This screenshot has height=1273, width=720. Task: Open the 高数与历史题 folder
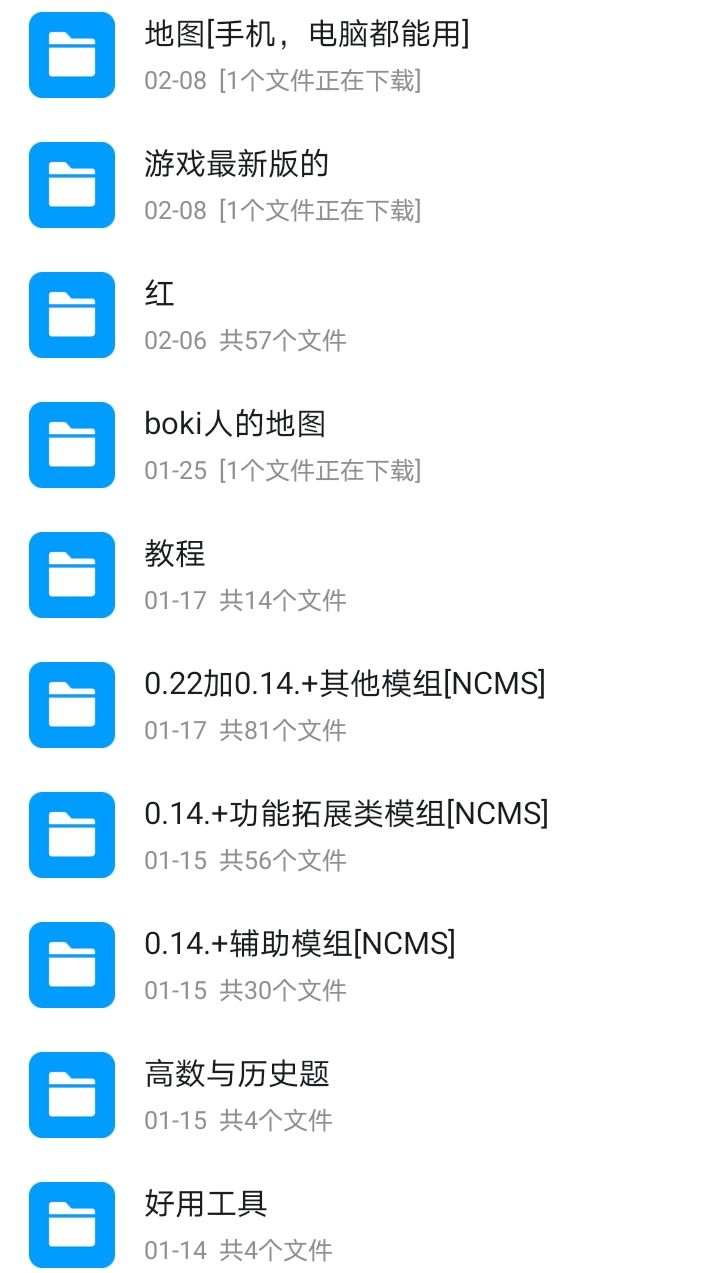point(360,1095)
